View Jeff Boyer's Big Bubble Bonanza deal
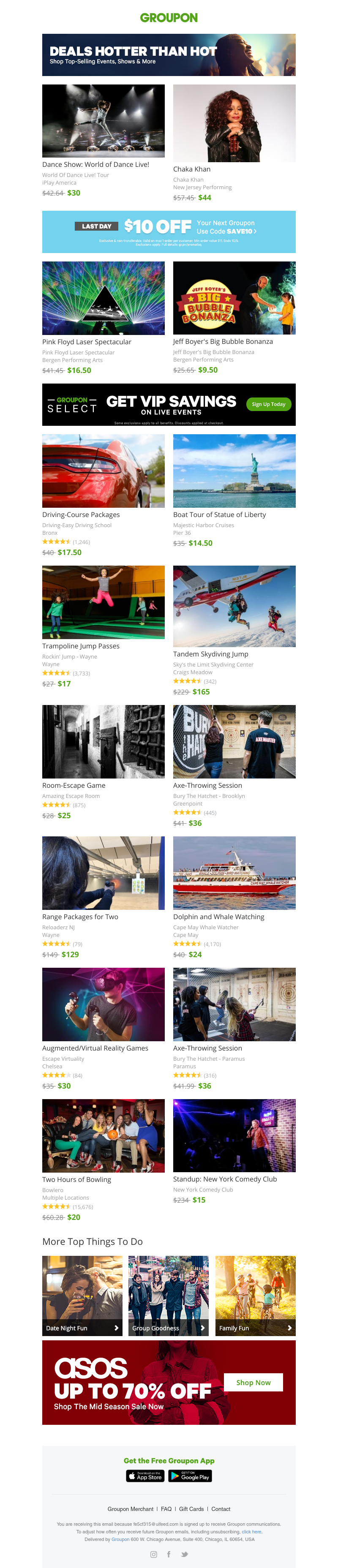 click(x=234, y=298)
